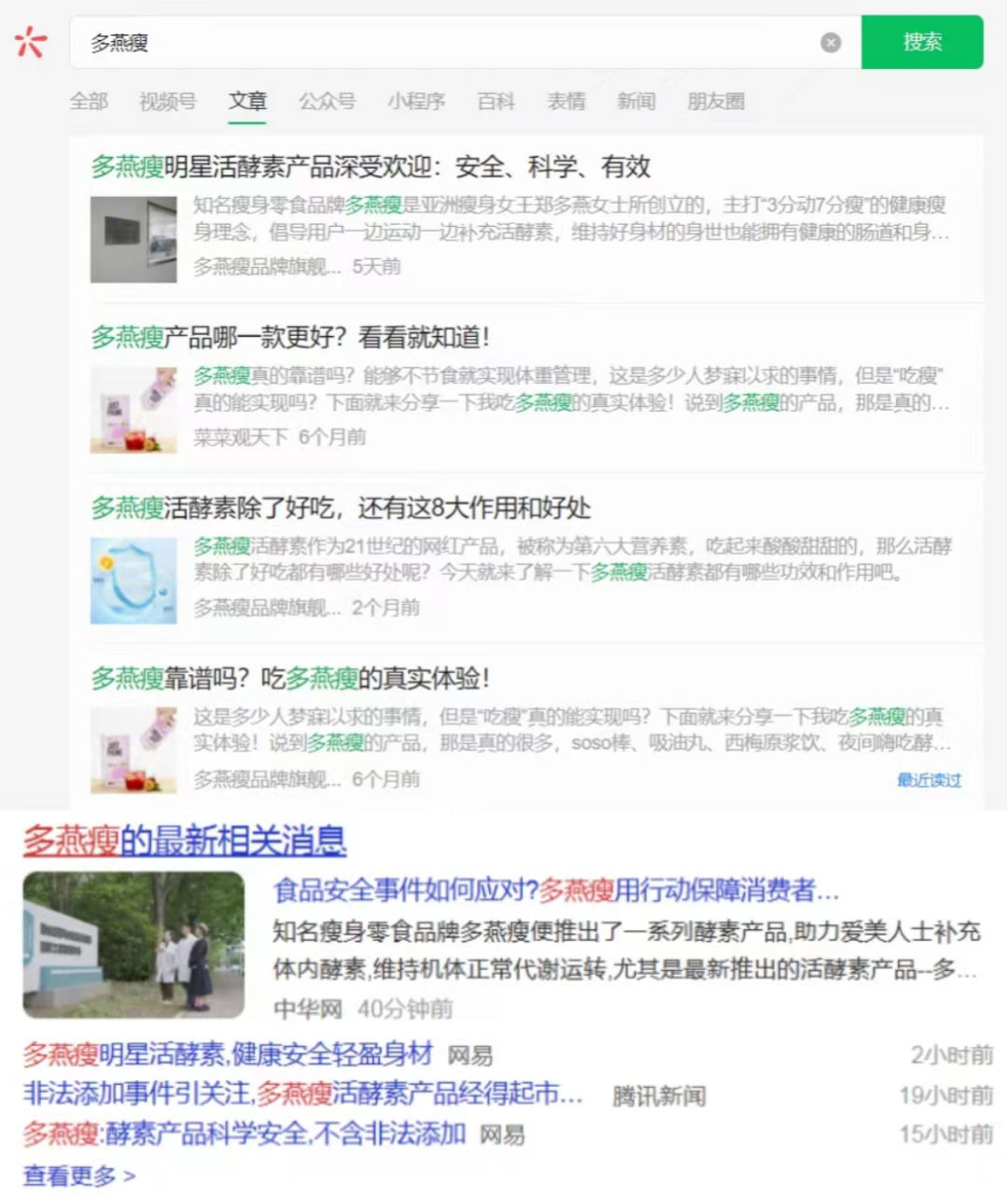Open article 多燕瘦产品哪一款更好
The image size is (1008, 1197).
tap(289, 337)
